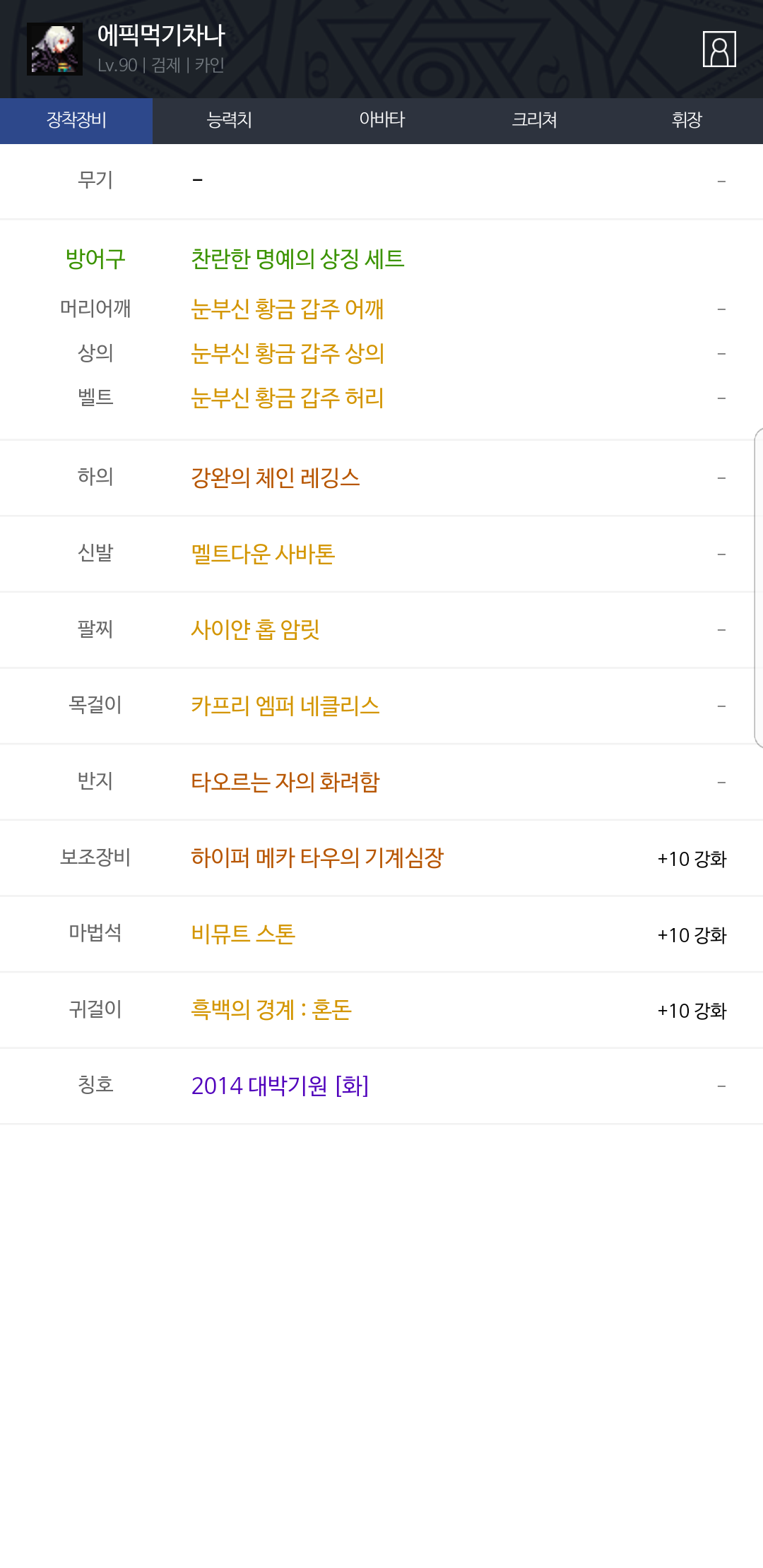763x1568 pixels.
Task: Open the 흑백의 경계 : 혼돈 earring
Action: (x=271, y=1009)
